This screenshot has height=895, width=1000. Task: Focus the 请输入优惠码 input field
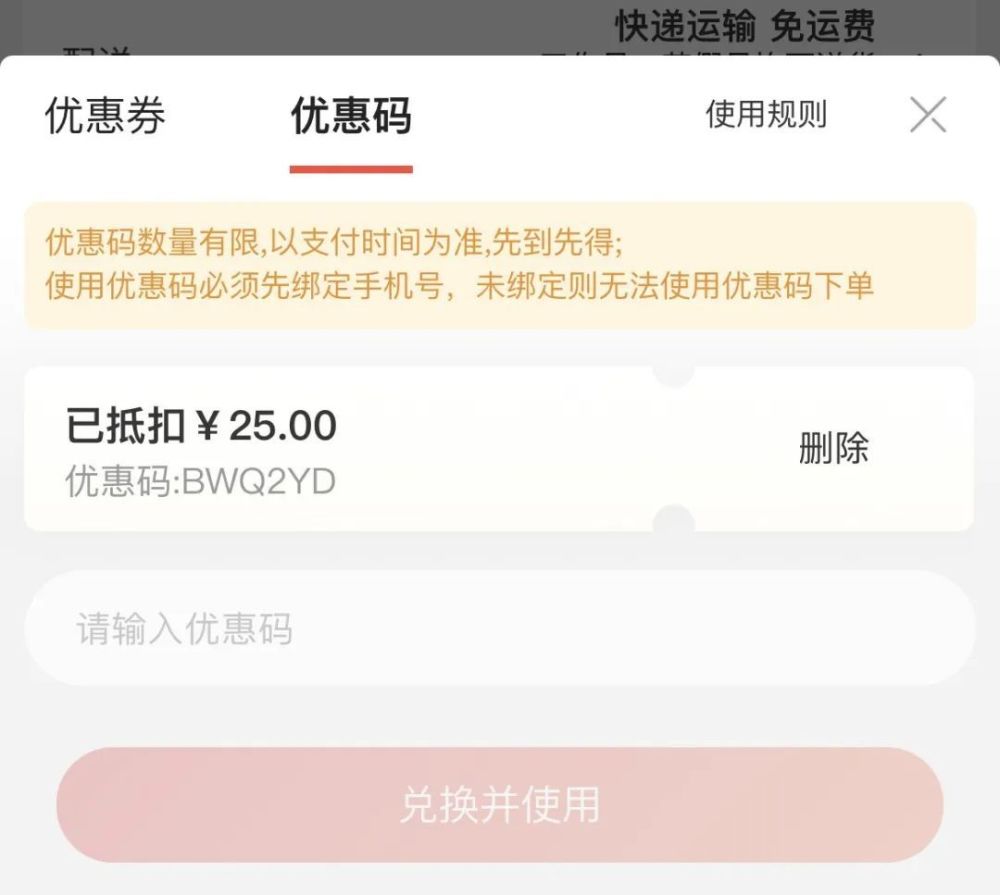click(x=498, y=629)
